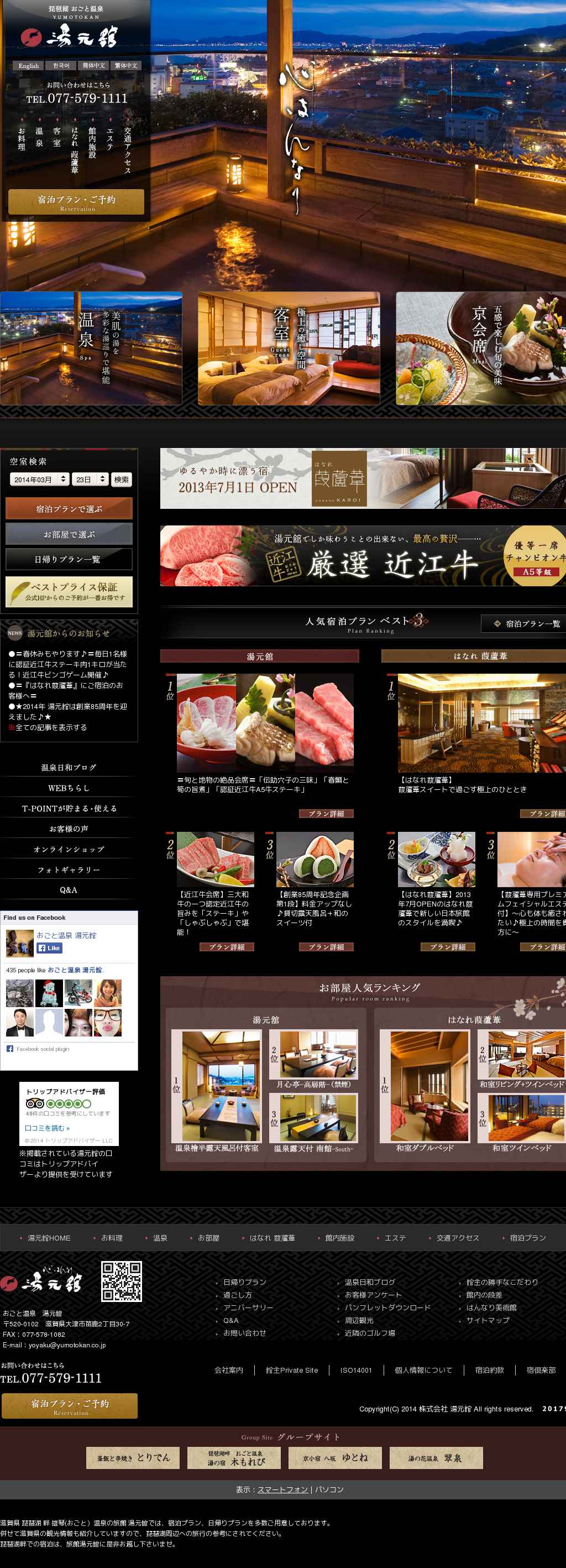Open the ベストプライス保証 banner
This screenshot has width=566, height=1568.
coord(69,592)
